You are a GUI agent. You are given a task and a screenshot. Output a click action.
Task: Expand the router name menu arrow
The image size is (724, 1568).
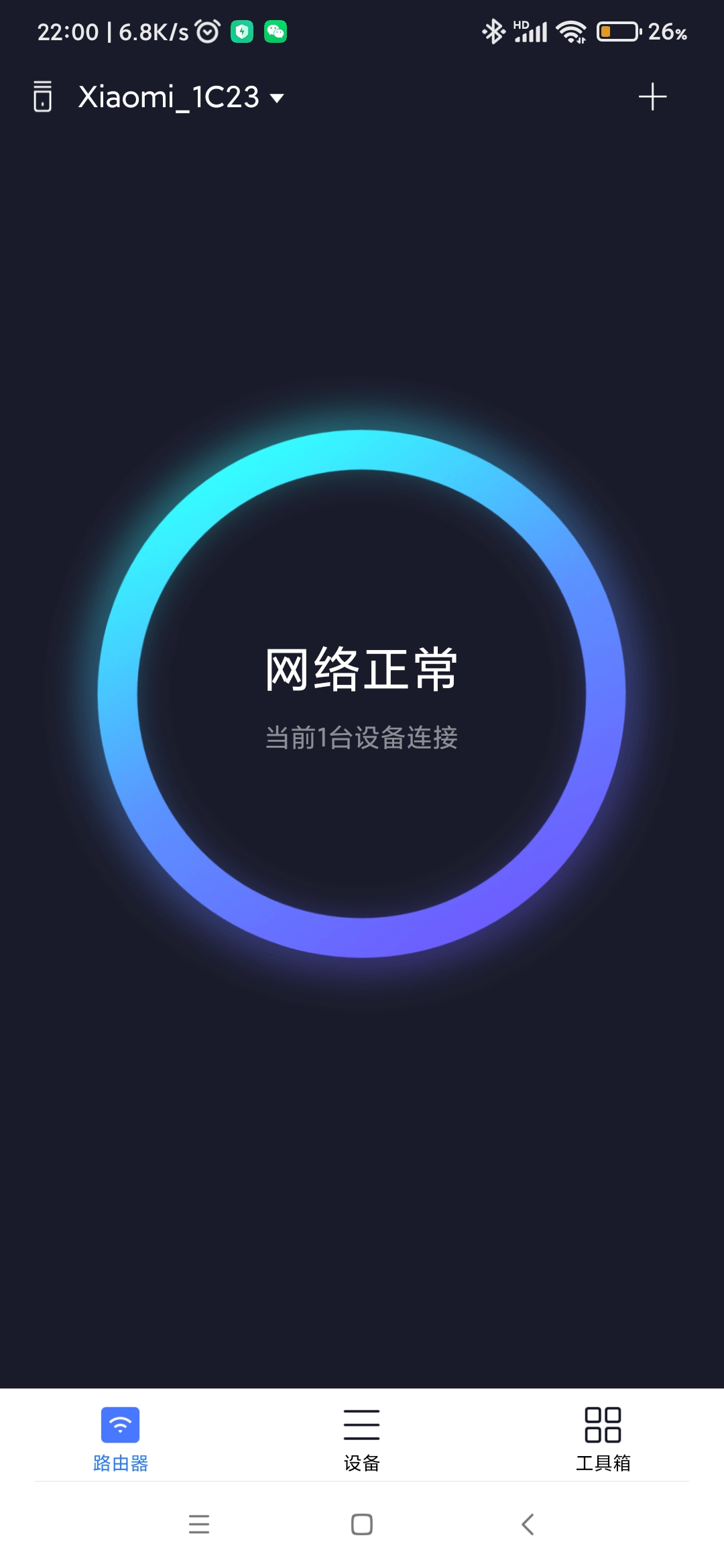277,99
